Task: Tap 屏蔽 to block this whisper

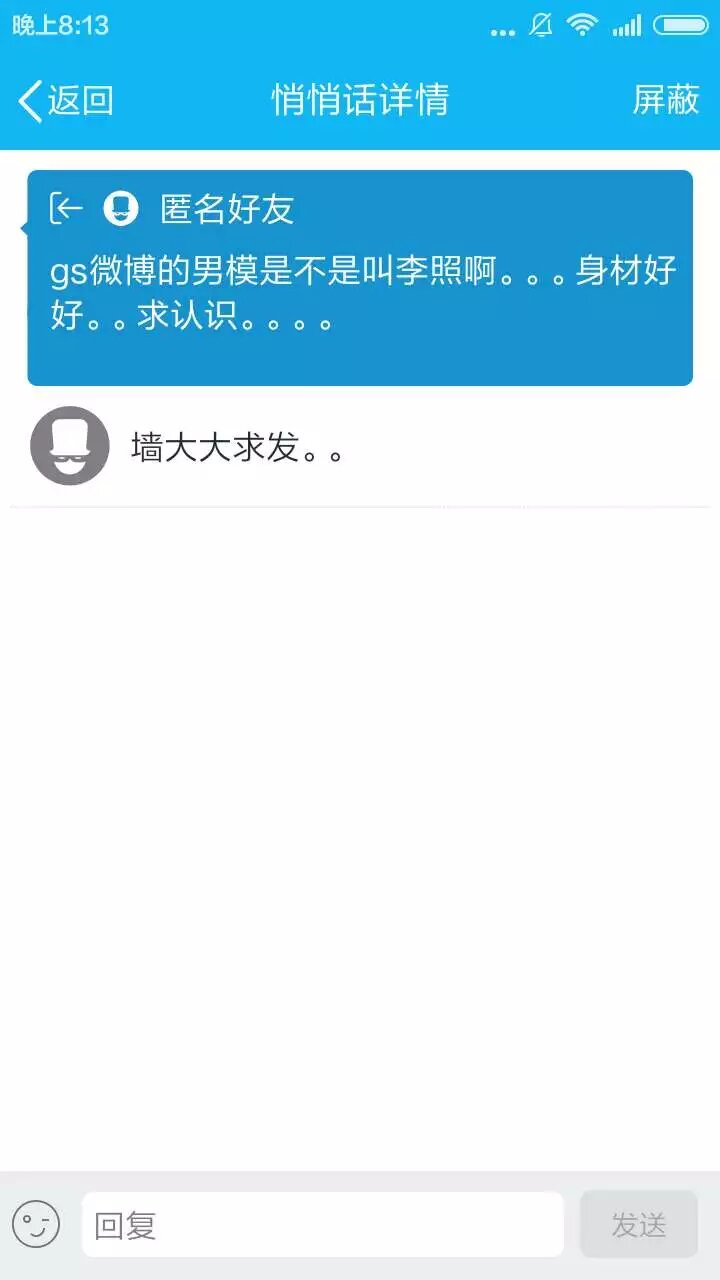Action: 665,100
